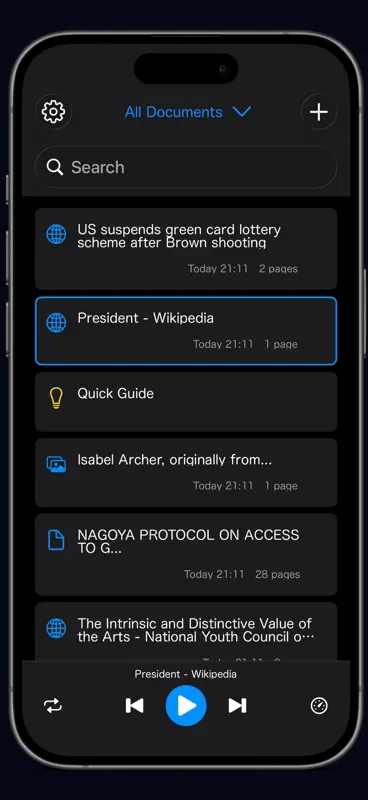Toggle the repeat mode icon

(x=53, y=706)
